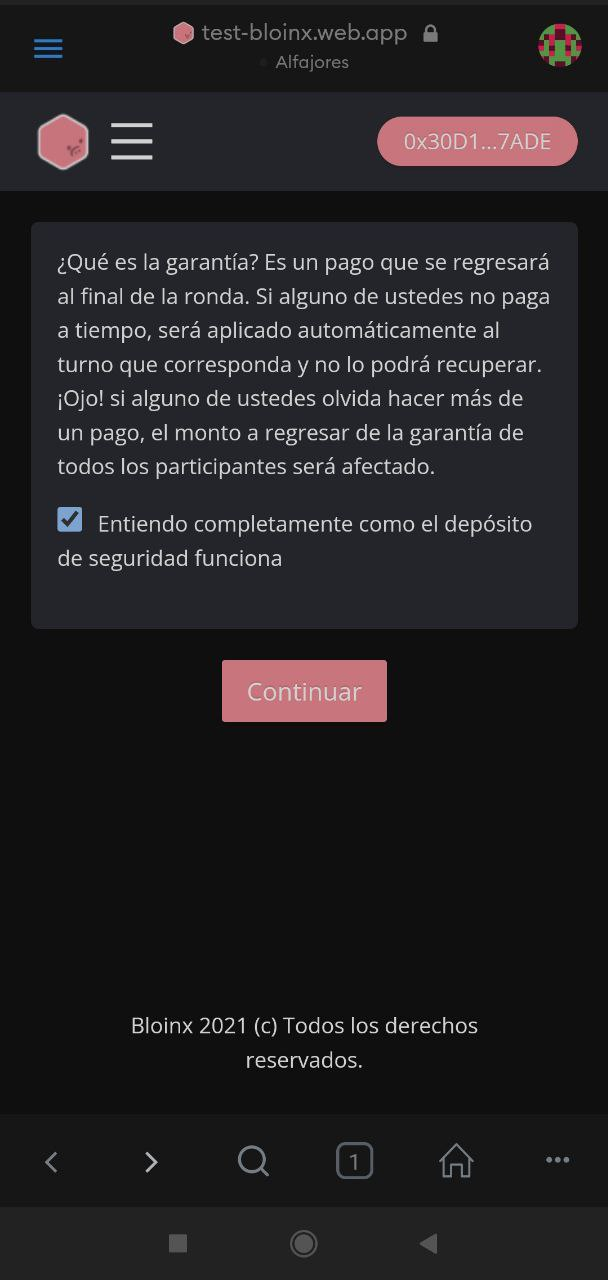Go back with the browser back arrow
This screenshot has width=608, height=1280.
pos(51,1161)
